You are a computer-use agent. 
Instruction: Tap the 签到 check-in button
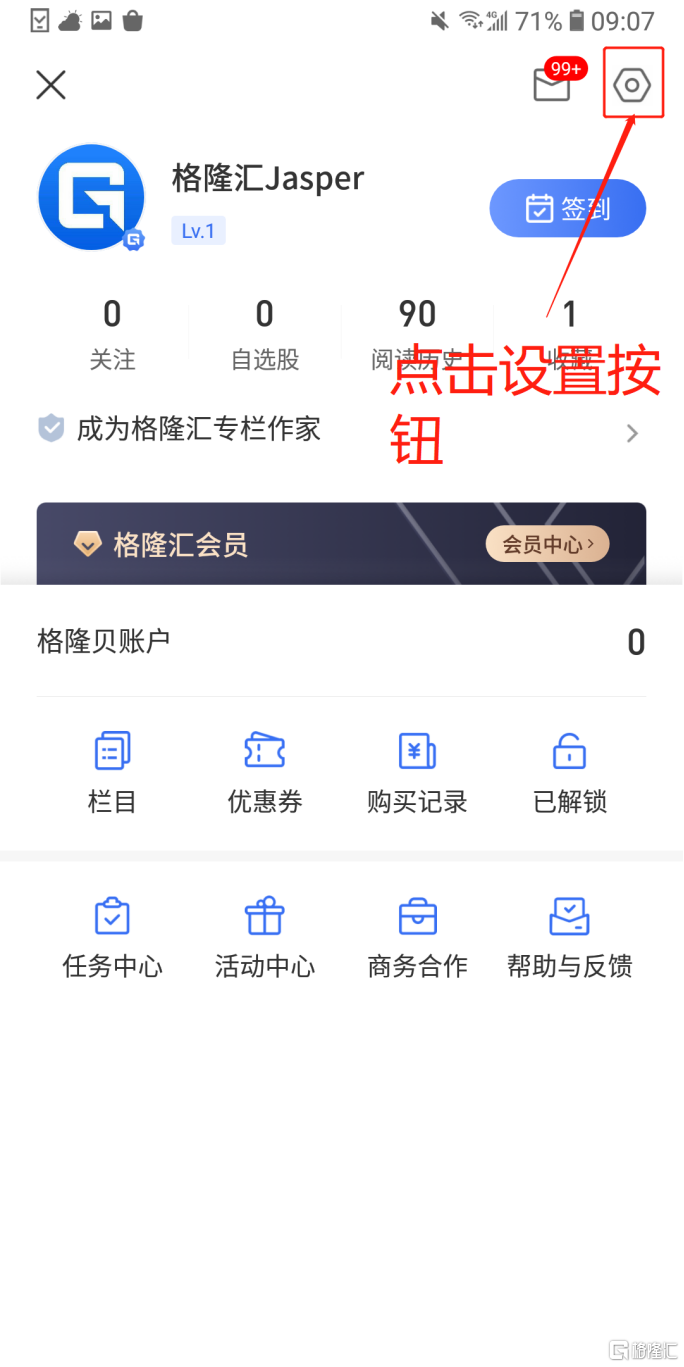coord(567,209)
